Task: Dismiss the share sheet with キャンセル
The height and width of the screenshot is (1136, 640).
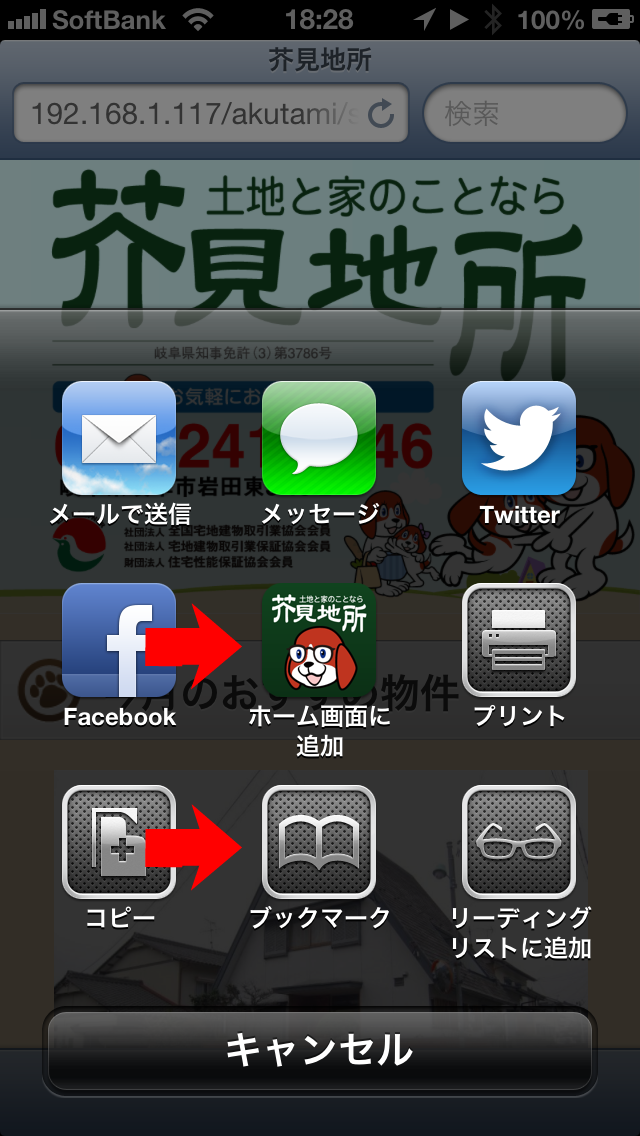Action: point(320,1051)
